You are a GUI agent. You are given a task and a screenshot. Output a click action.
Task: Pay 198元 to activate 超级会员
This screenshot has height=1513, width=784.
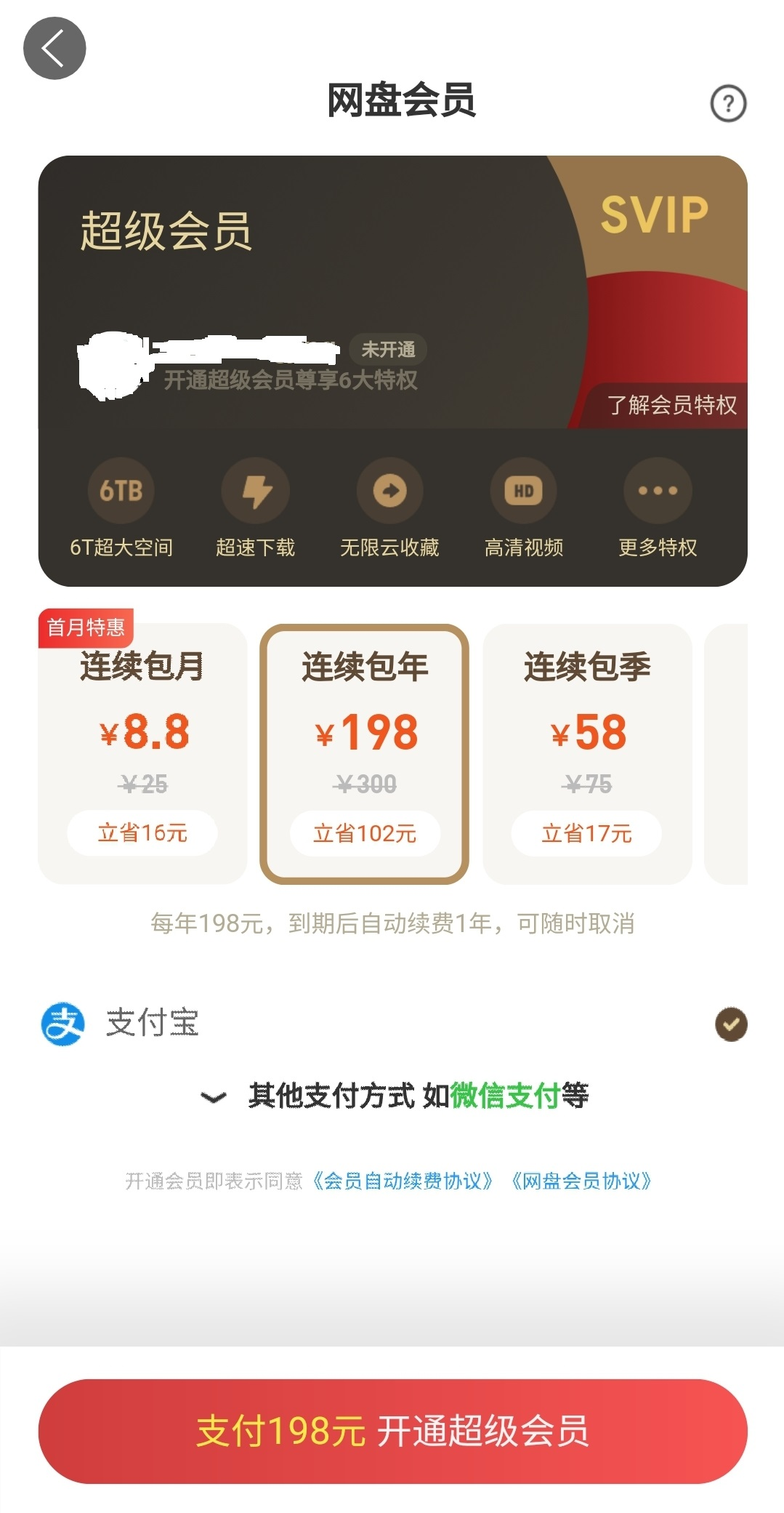point(392,1431)
